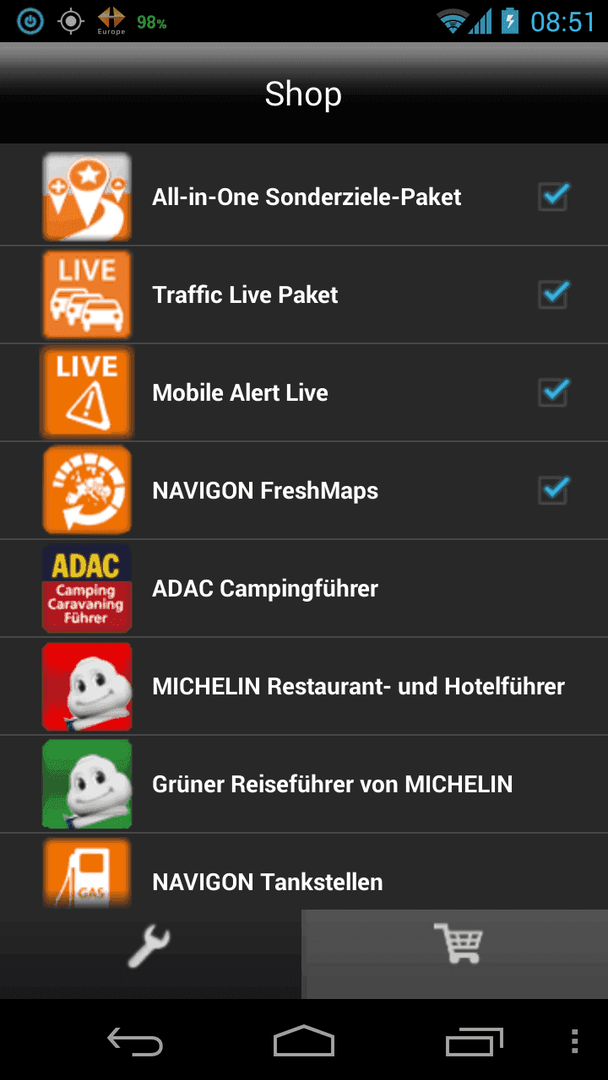Select MICHELIN Restaurant- und Hotelführer
The image size is (608, 1080).
tap(304, 686)
